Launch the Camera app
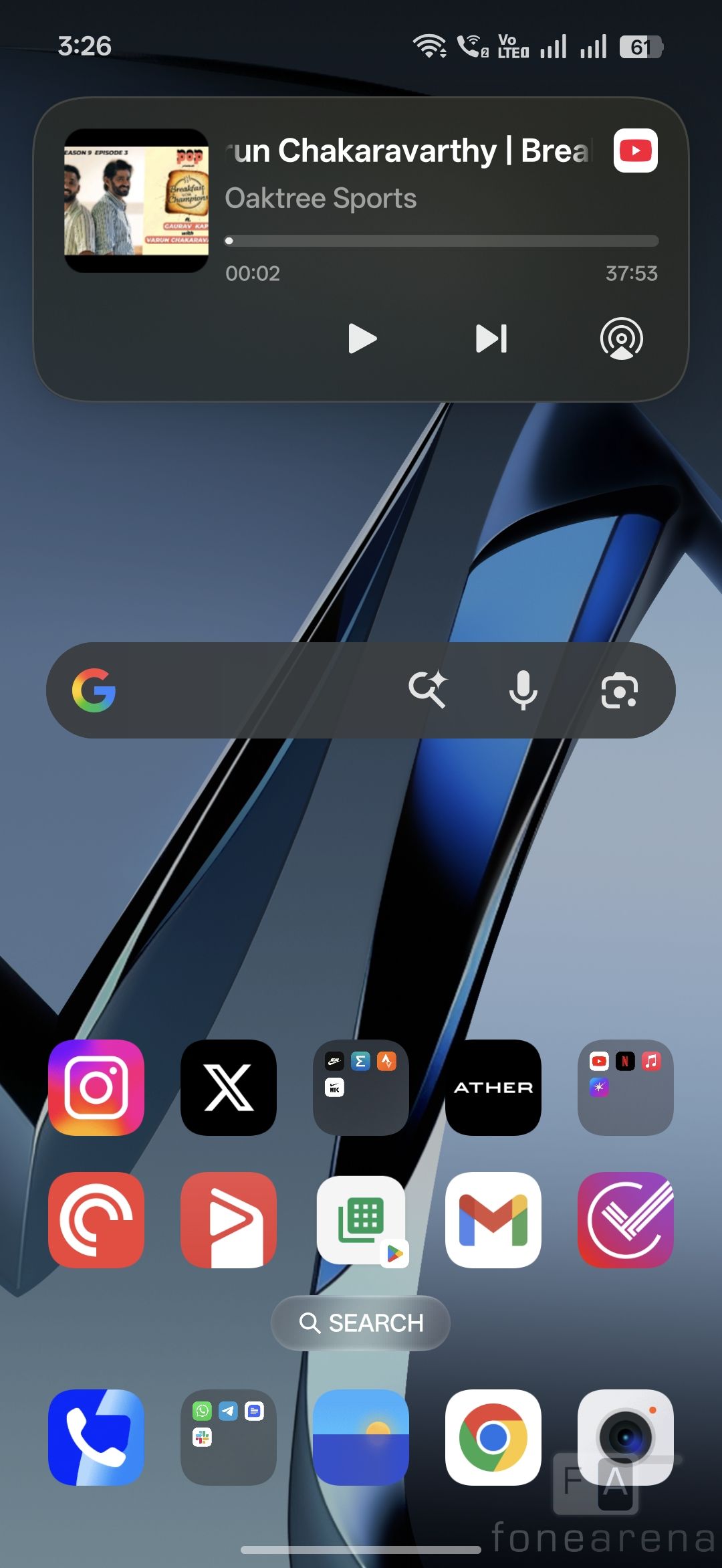Viewport: 722px width, 1568px height. pyautogui.click(x=626, y=1438)
